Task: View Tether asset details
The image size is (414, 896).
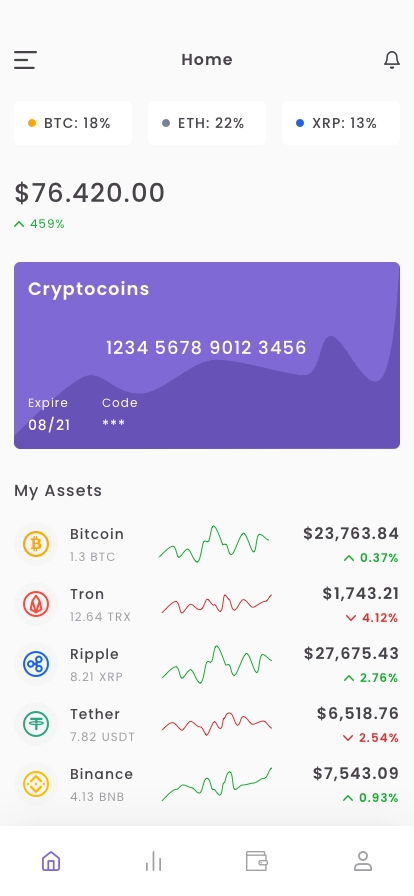Action: (x=207, y=725)
